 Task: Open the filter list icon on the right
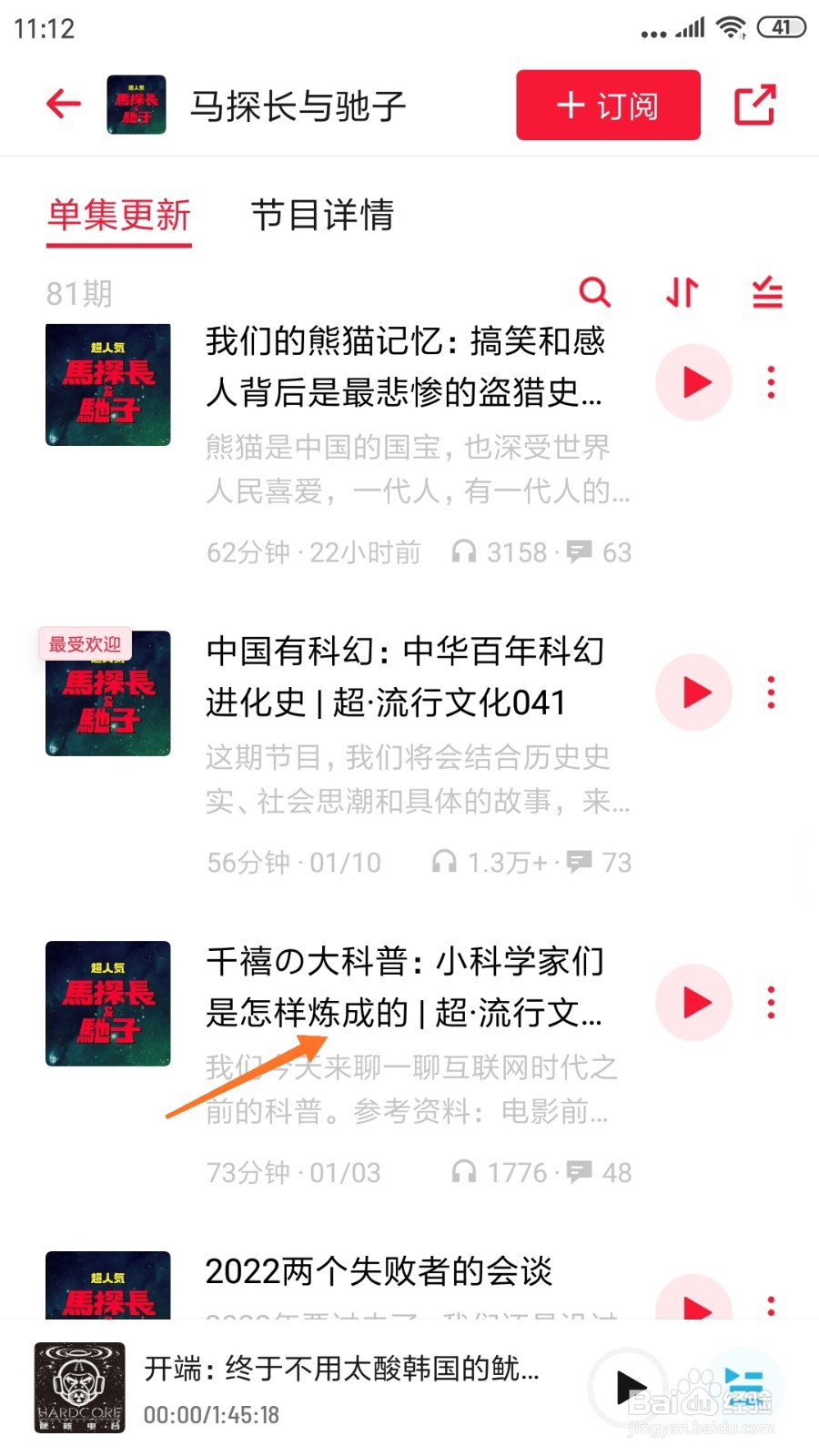pos(765,293)
